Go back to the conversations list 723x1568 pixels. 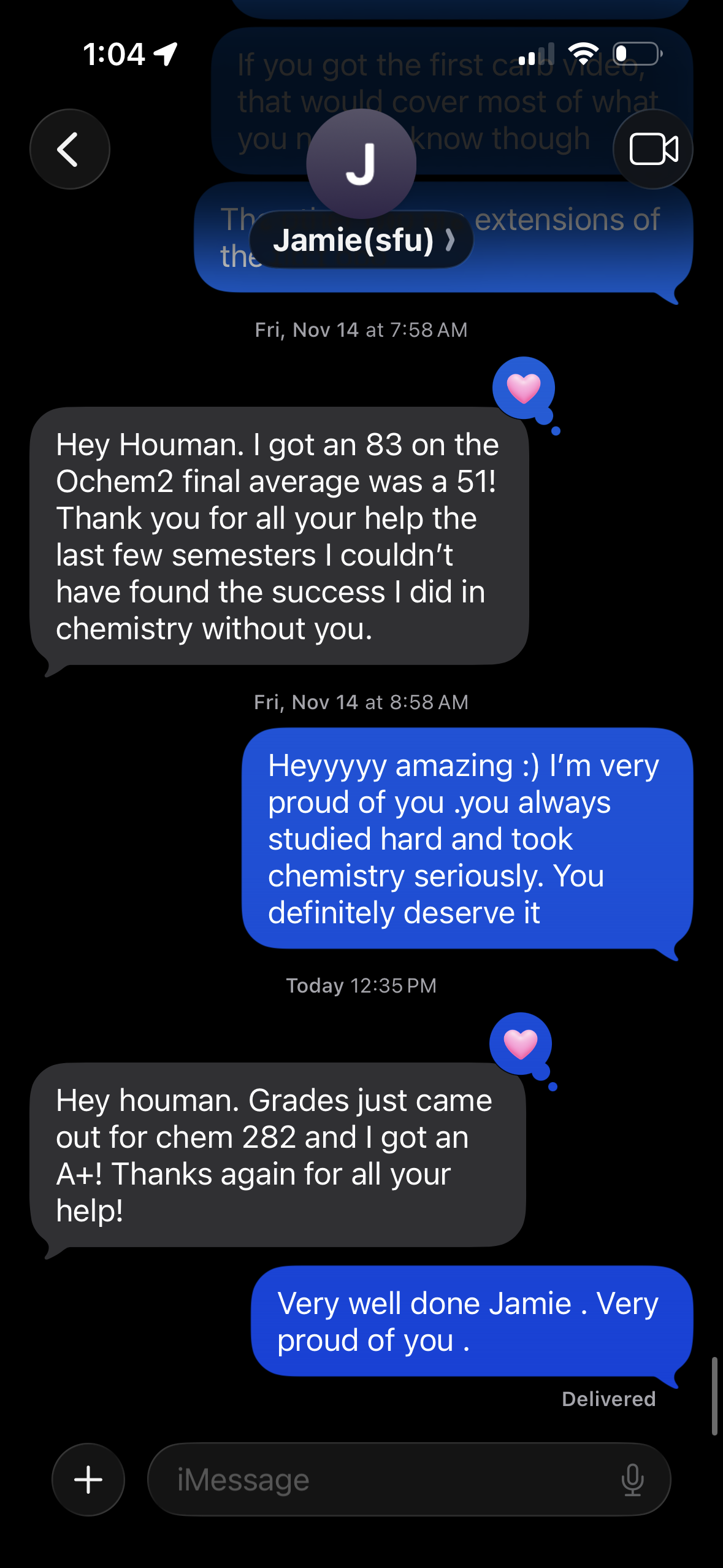click(x=69, y=149)
